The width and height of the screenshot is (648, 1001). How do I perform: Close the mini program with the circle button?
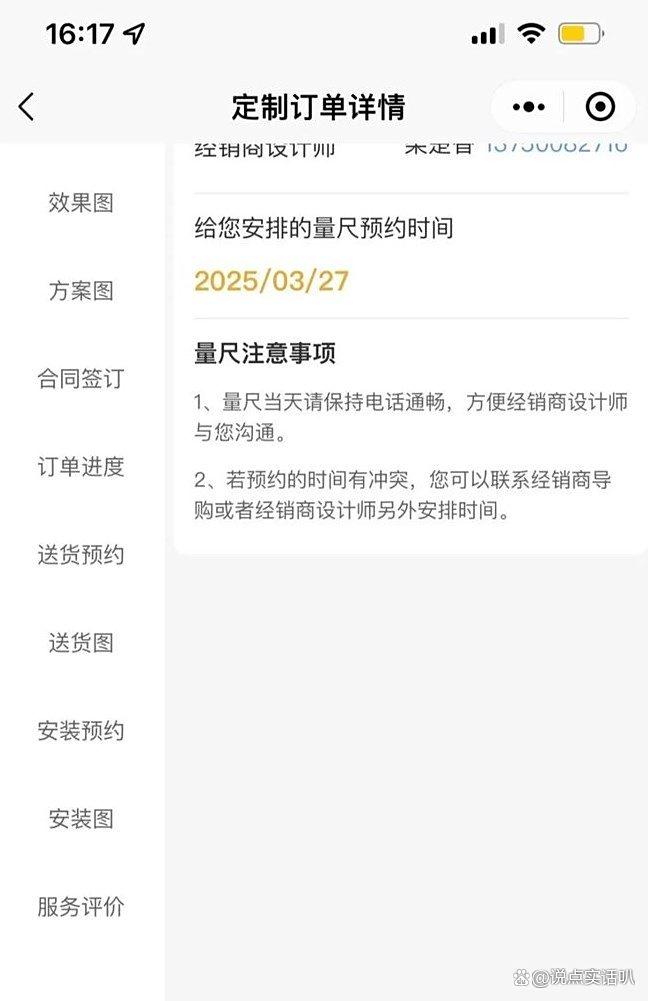click(599, 107)
